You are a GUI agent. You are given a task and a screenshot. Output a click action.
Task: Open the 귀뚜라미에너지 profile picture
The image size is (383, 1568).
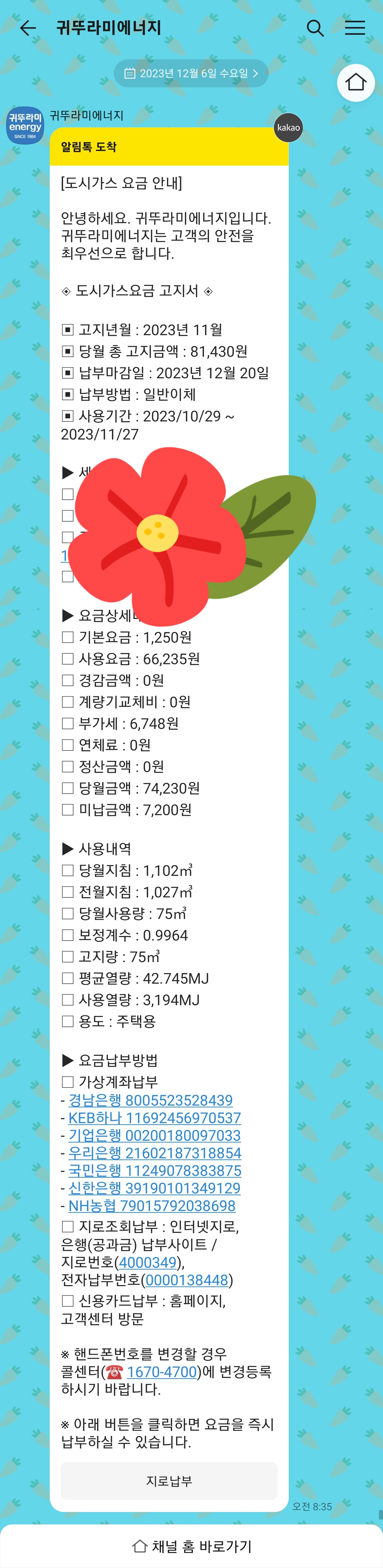25,126
